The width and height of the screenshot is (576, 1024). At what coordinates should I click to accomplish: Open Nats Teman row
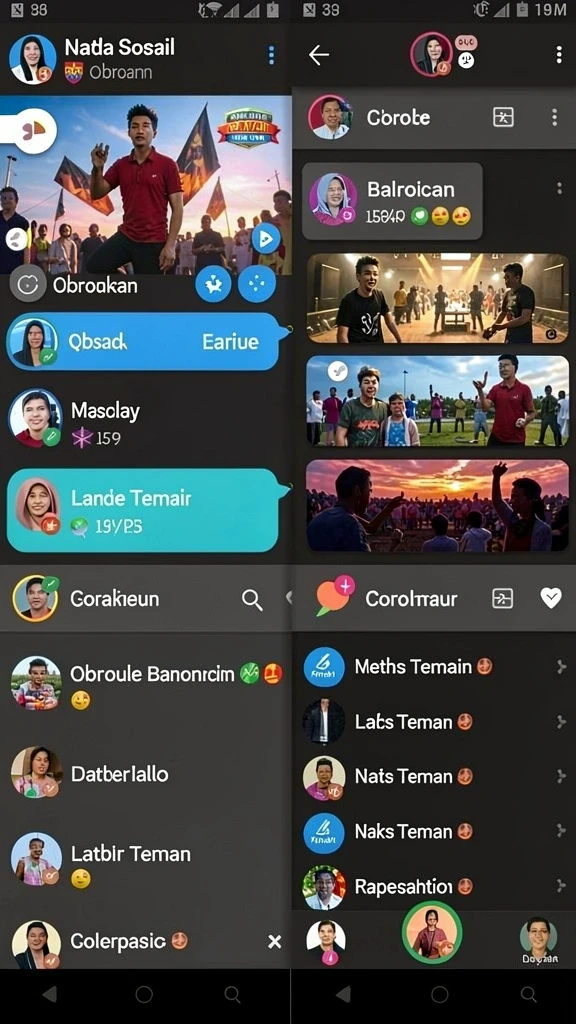[435, 776]
